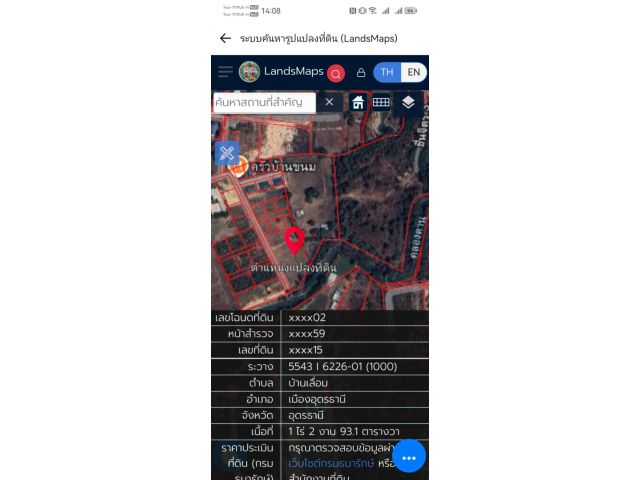640x480 pixels.
Task: Switch language to EN
Action: point(414,72)
